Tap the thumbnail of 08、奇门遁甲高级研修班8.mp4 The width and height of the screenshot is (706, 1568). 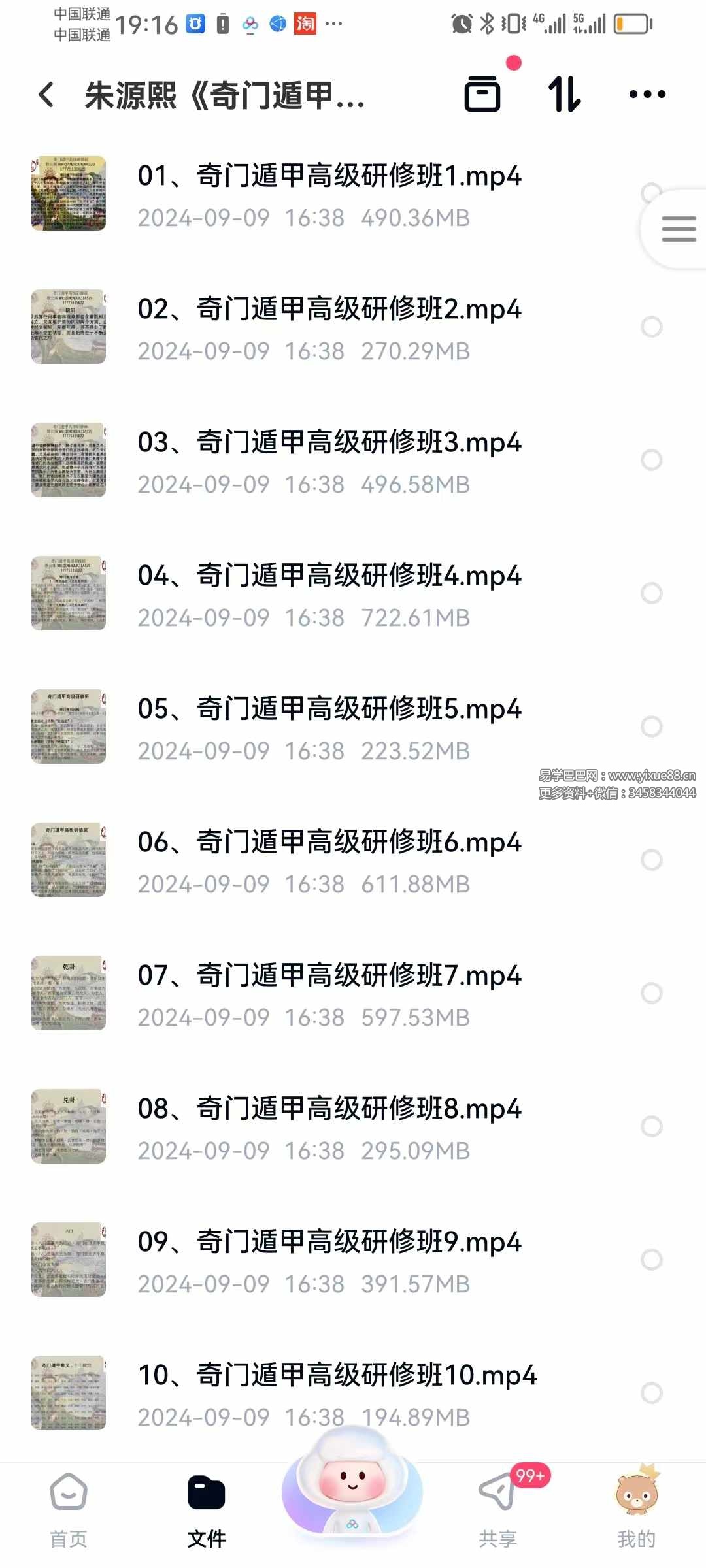69,1126
